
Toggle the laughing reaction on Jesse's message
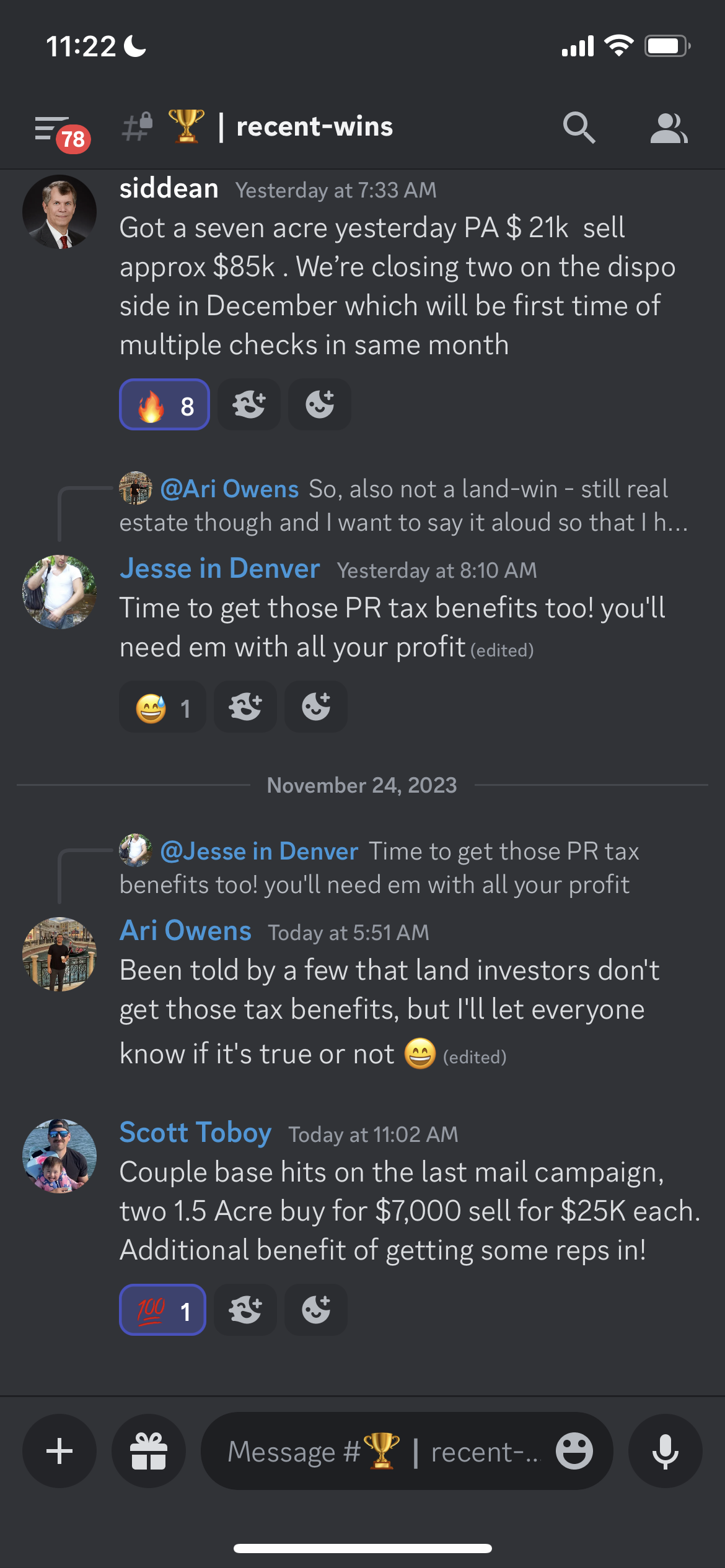[162, 707]
